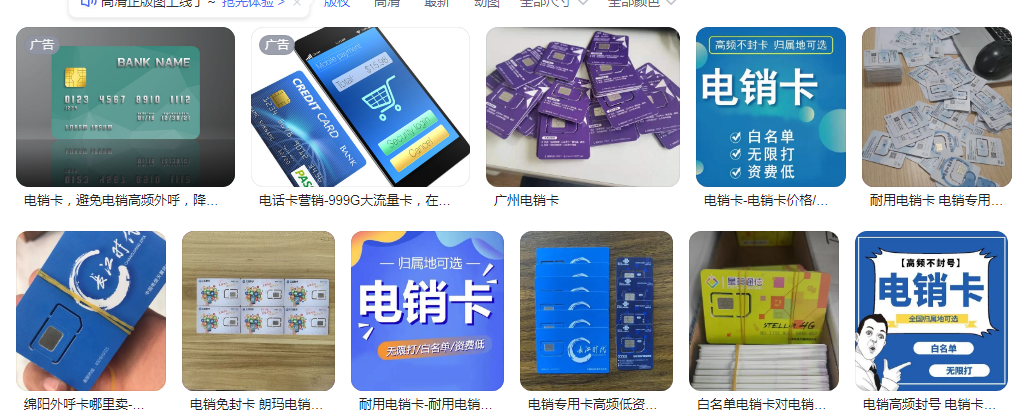Open the 广州电销卡 purple SIM cards image

(582, 107)
